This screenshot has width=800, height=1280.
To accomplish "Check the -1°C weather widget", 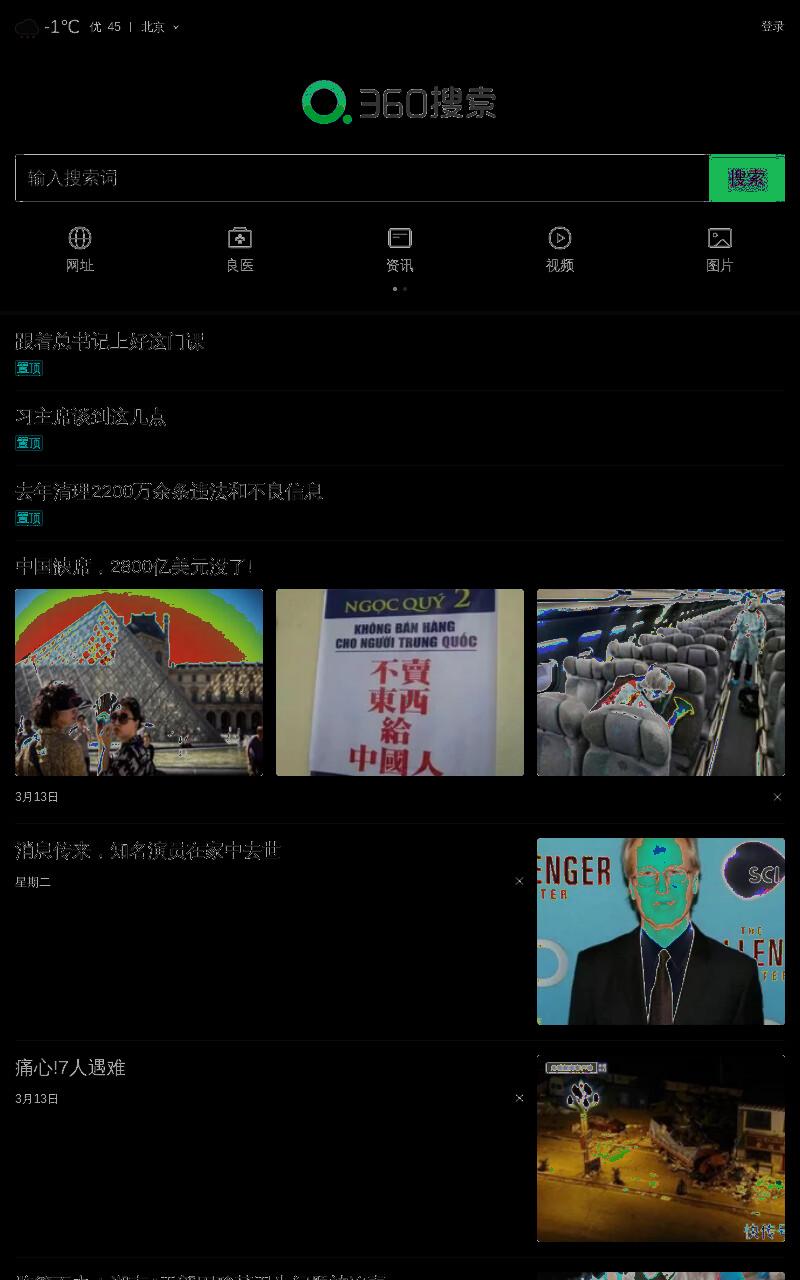I will (x=47, y=27).
